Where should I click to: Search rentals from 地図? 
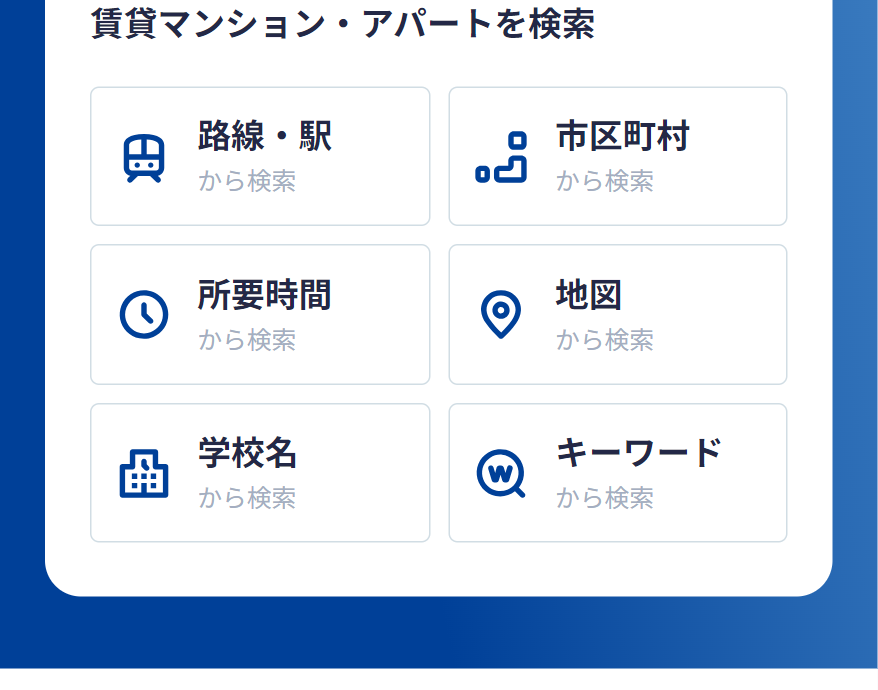point(618,314)
